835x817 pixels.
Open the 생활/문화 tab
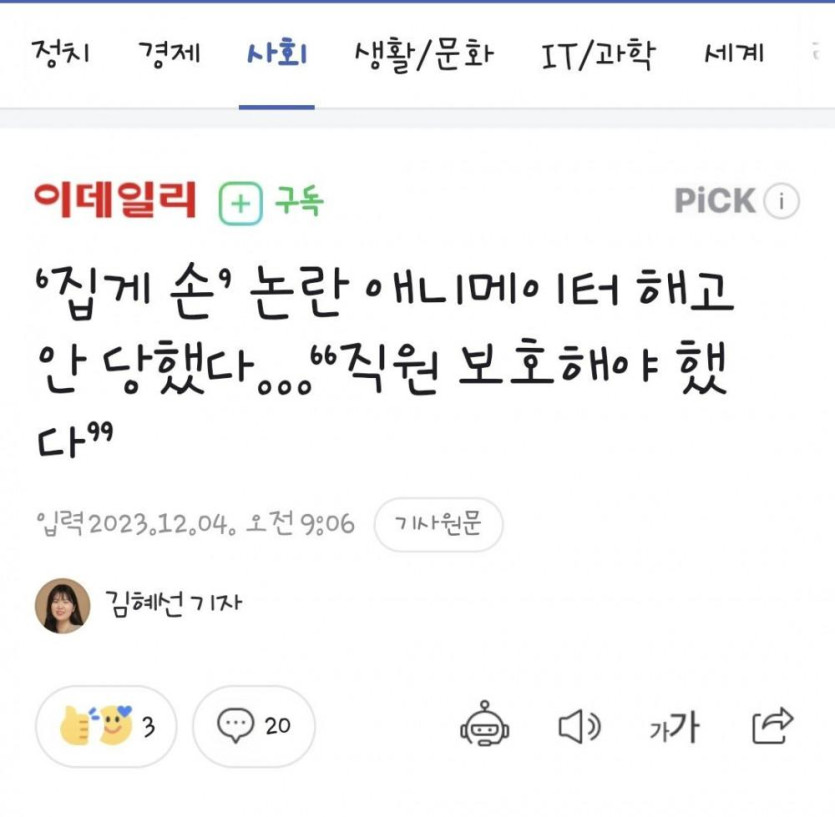click(x=424, y=54)
